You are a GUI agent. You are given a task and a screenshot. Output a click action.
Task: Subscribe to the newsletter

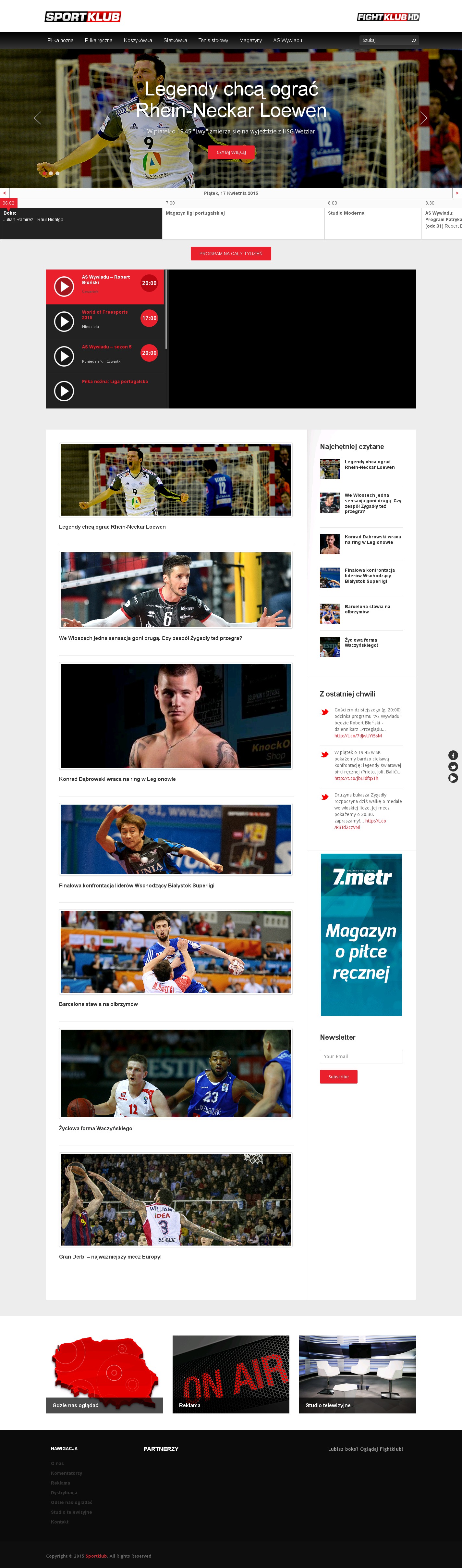click(x=339, y=1077)
